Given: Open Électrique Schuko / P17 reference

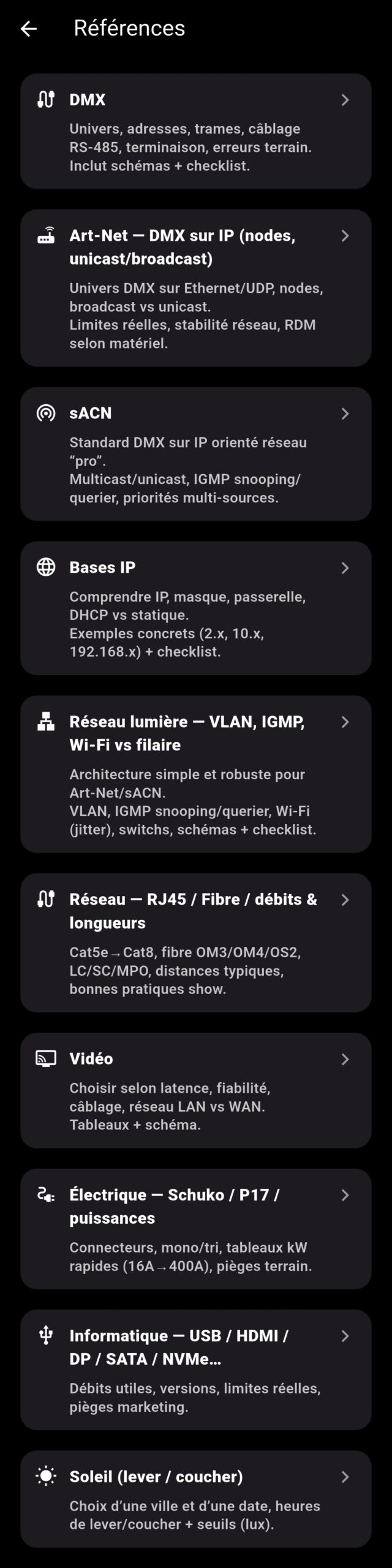Looking at the screenshot, I should coord(195,1229).
